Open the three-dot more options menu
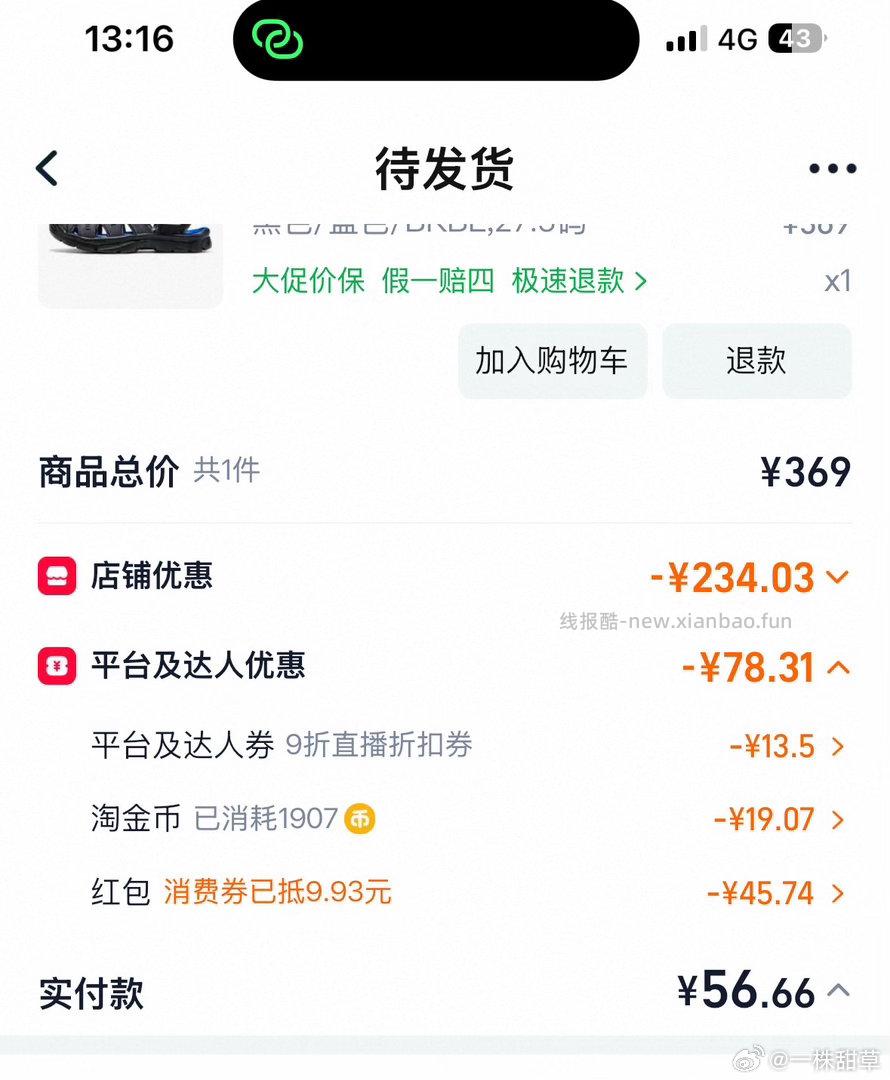 (831, 168)
